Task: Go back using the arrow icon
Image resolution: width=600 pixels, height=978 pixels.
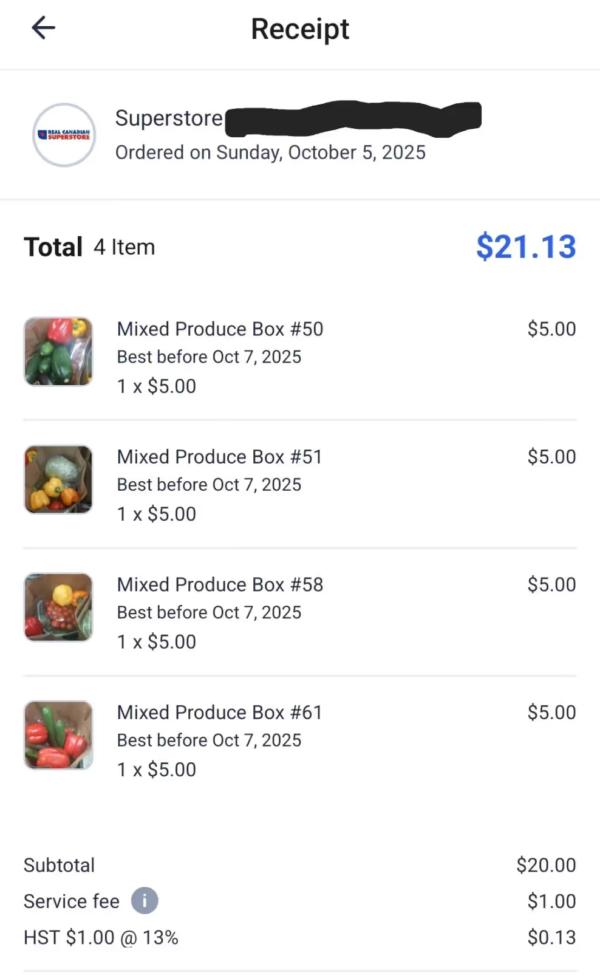Action: point(43,28)
